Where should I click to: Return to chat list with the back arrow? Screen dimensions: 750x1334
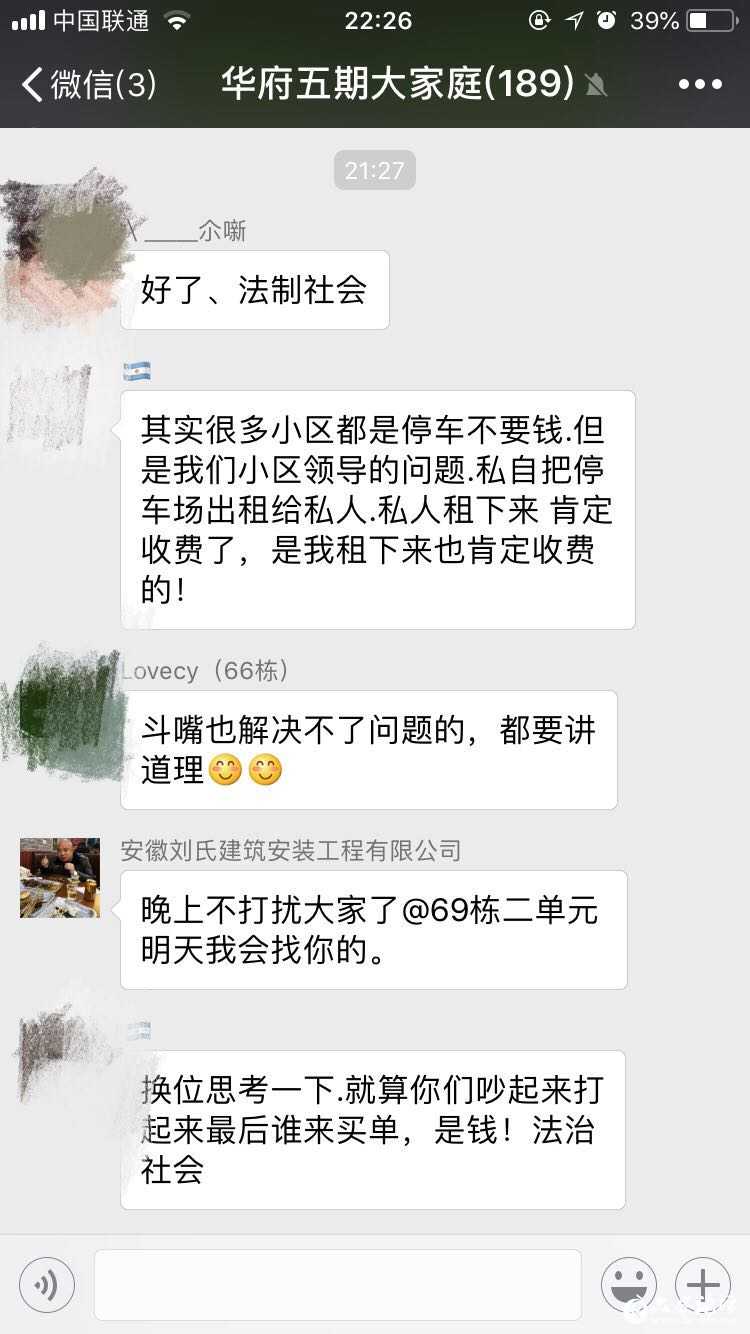[30, 84]
